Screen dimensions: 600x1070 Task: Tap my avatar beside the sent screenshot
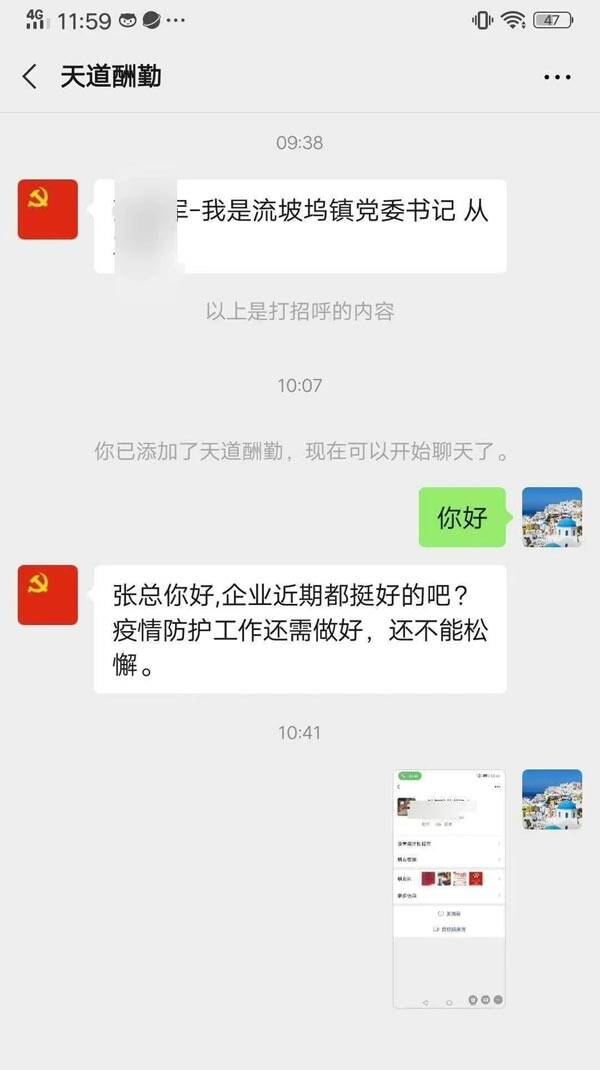tap(552, 799)
